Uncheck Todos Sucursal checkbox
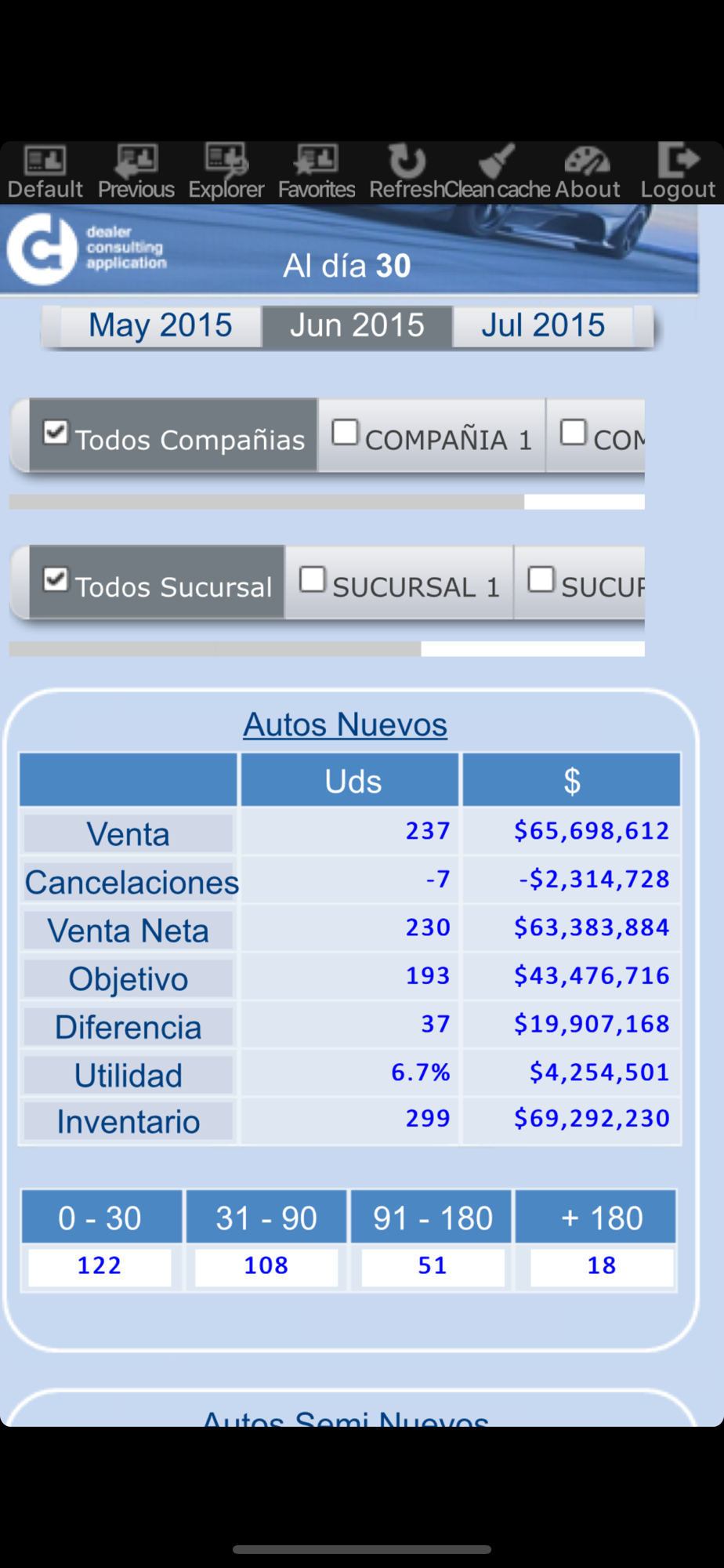724x1568 pixels. 56,579
